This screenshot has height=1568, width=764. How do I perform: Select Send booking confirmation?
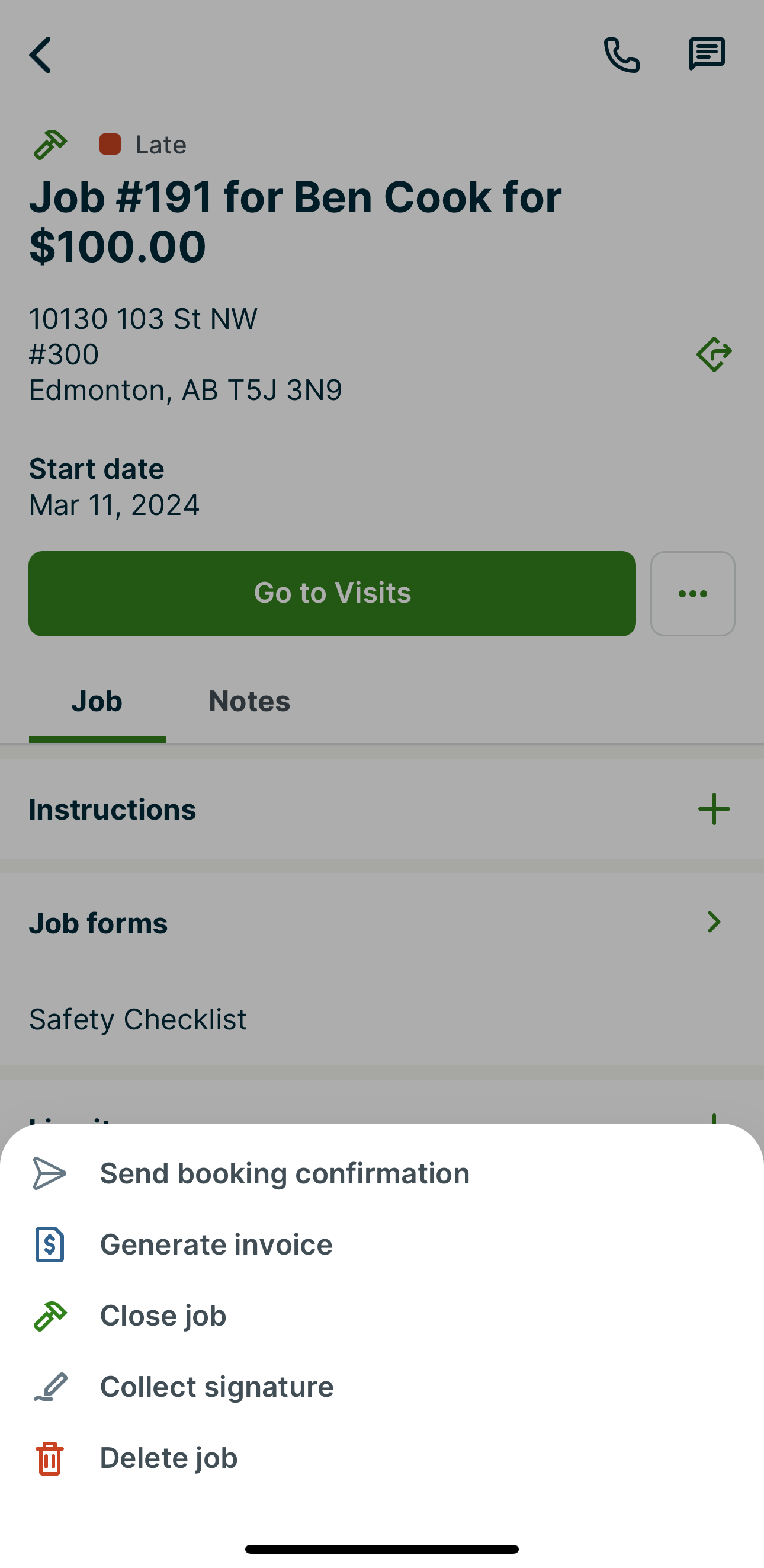click(284, 1173)
